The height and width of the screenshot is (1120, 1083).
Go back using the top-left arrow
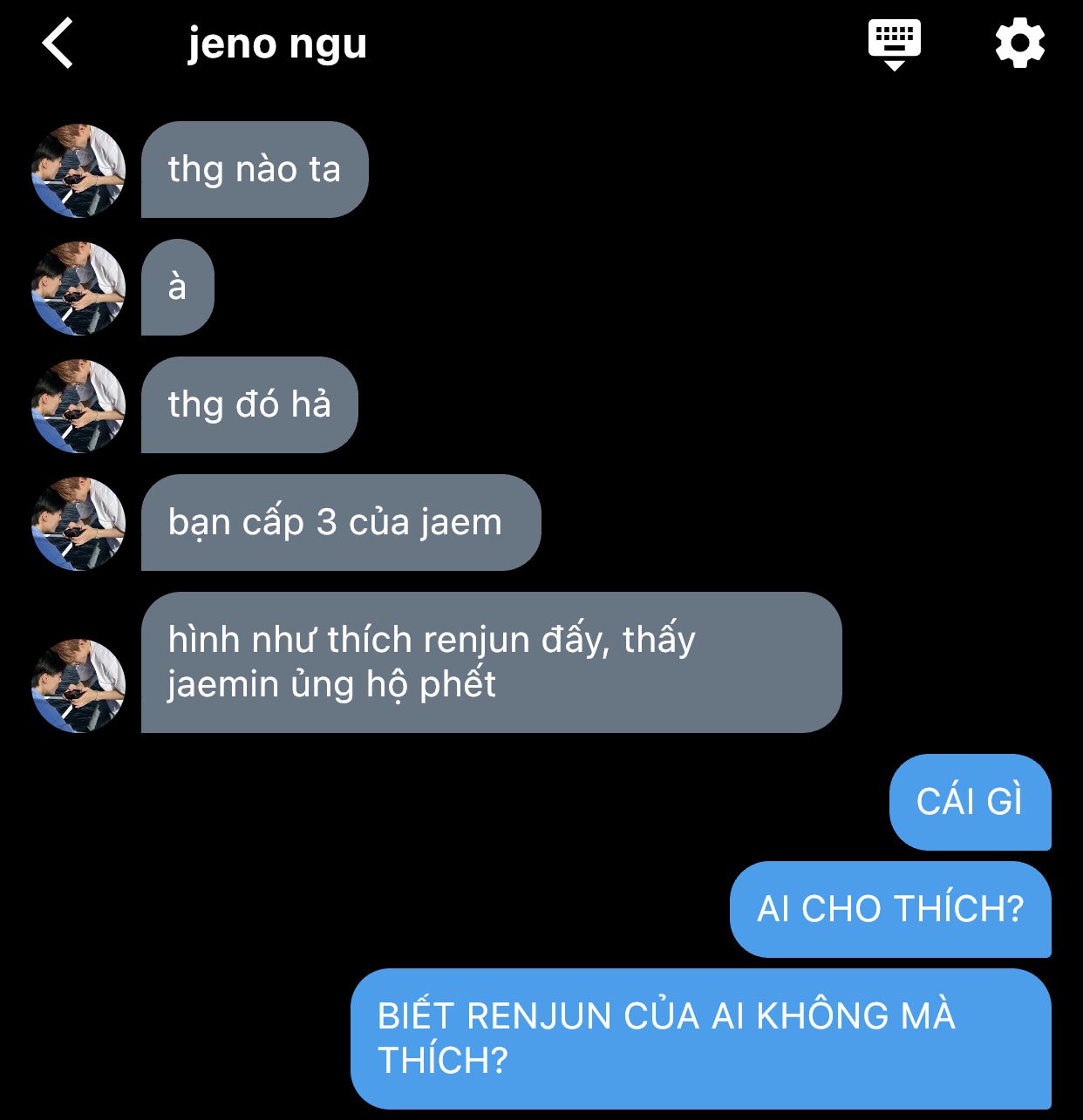point(58,44)
